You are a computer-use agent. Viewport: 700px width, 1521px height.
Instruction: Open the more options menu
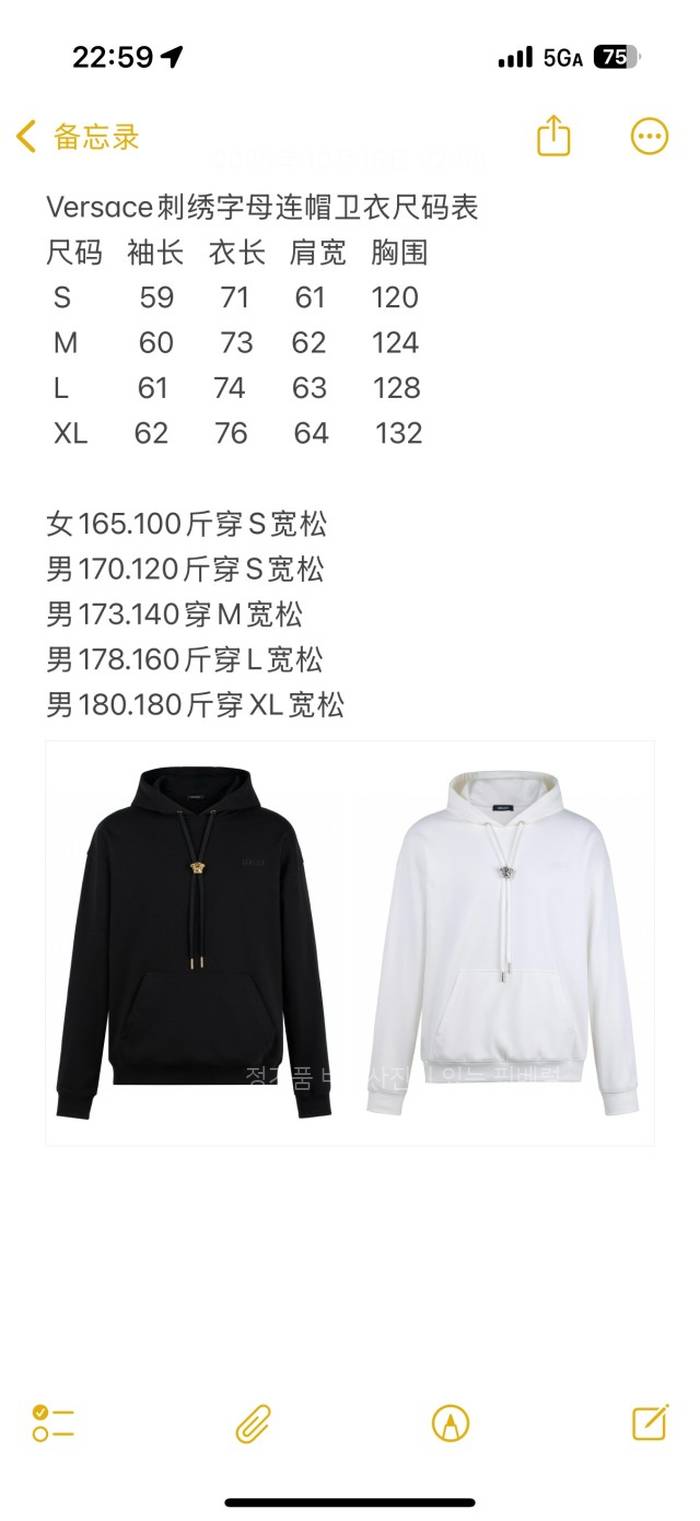point(649,136)
